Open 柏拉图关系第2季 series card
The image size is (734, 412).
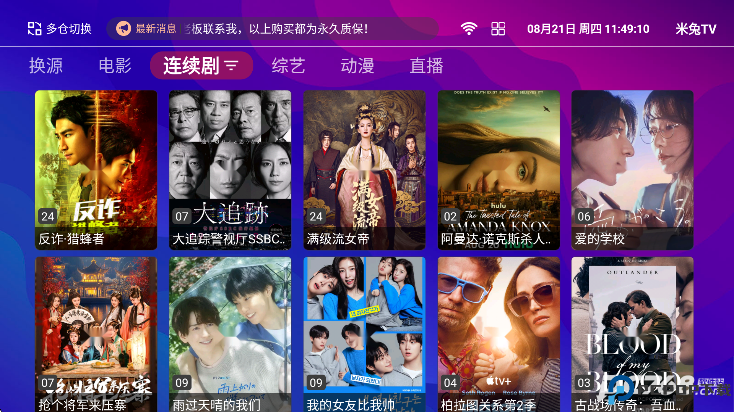pyautogui.click(x=498, y=334)
